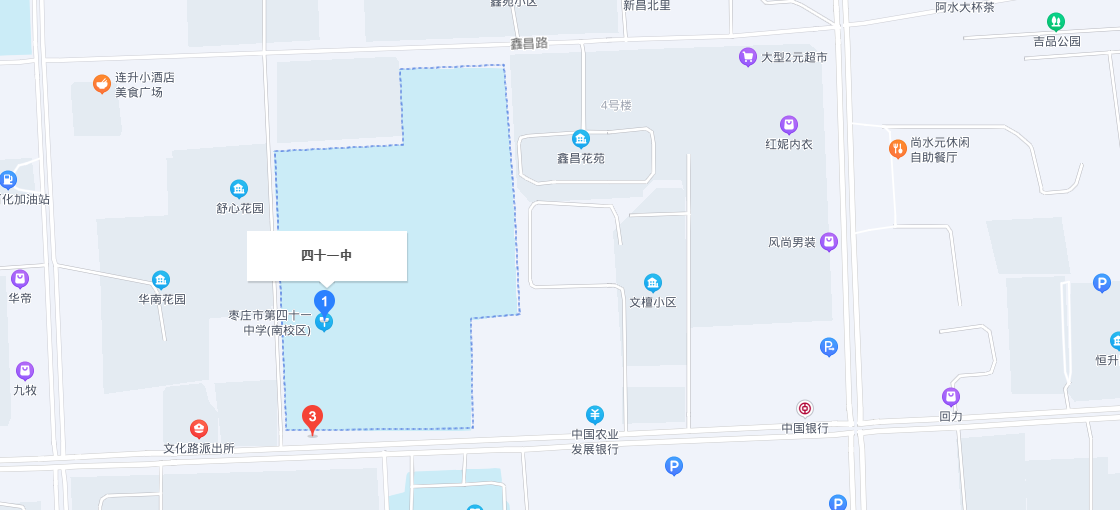
Task: Tap the 鑫昌花苑 residence icon
Action: (x=580, y=138)
